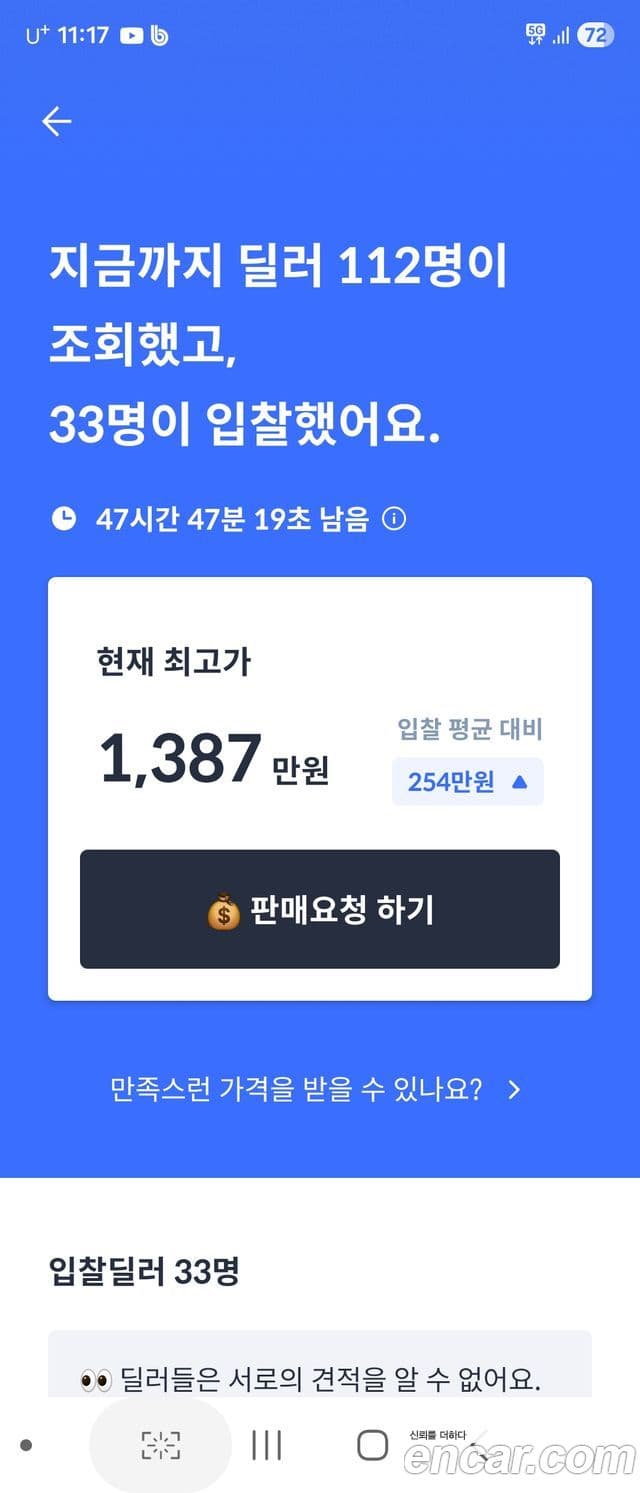Tap the 판매요청 하기 button

click(x=320, y=909)
